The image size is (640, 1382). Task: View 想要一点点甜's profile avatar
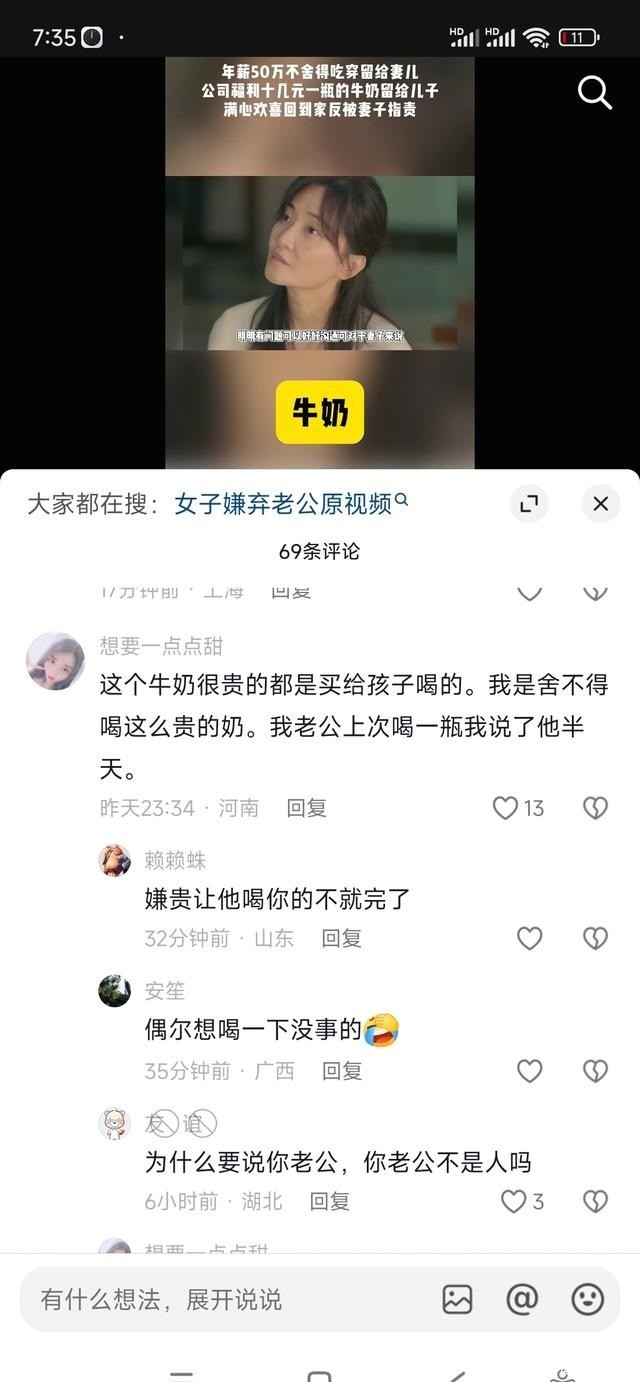[x=54, y=661]
